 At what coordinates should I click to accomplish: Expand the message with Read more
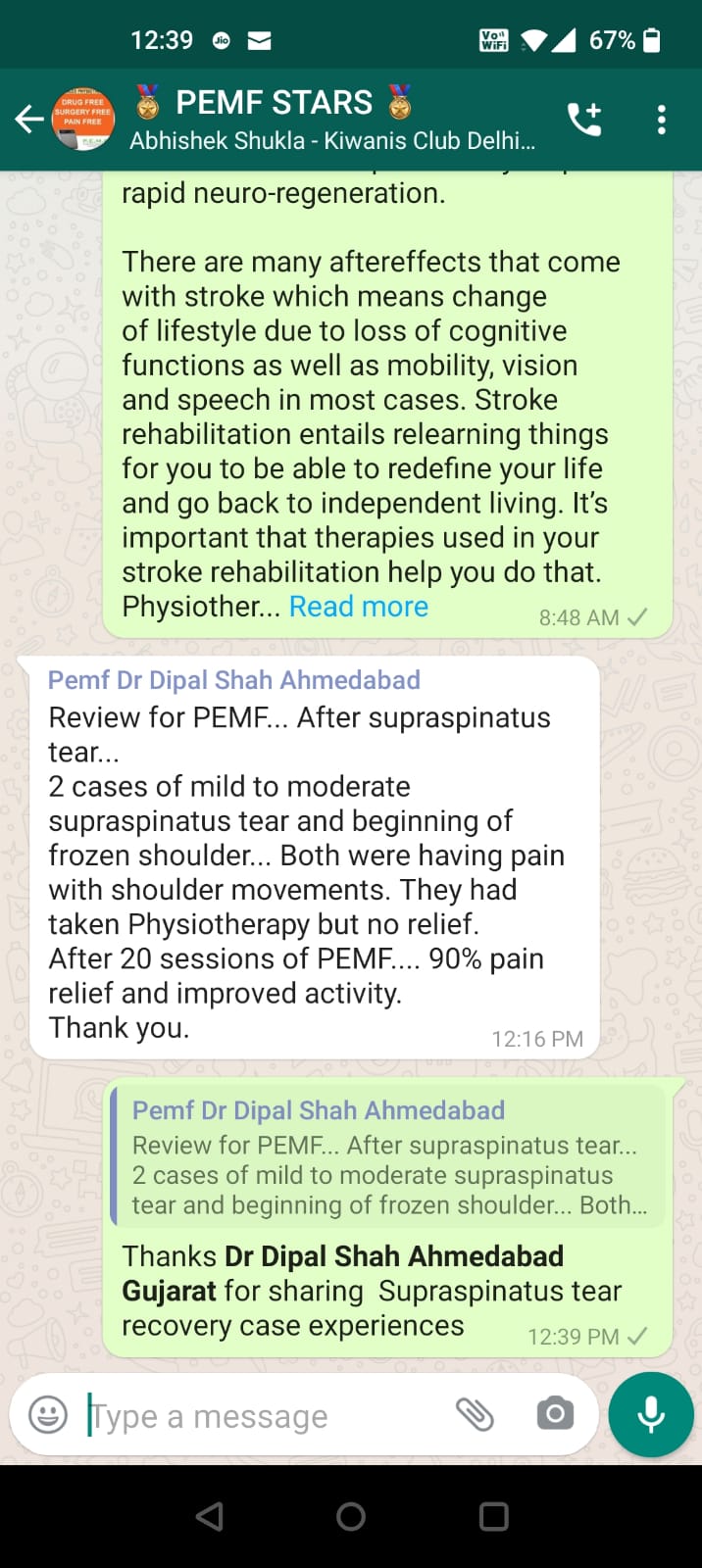[358, 607]
